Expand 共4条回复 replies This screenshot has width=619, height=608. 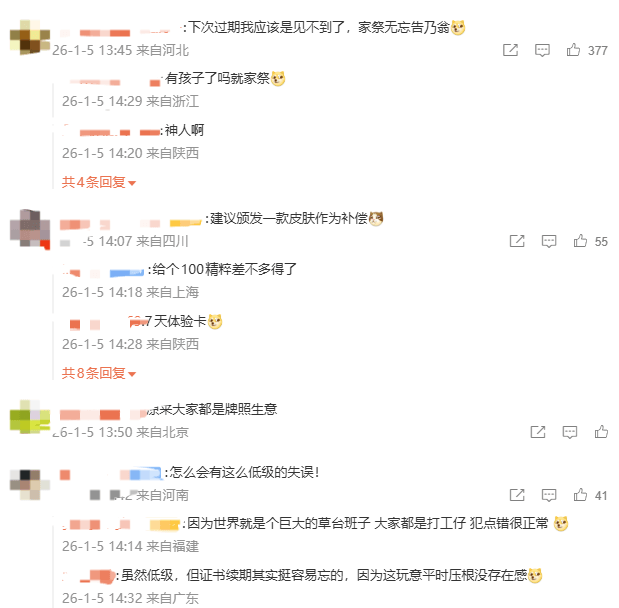pos(99,182)
